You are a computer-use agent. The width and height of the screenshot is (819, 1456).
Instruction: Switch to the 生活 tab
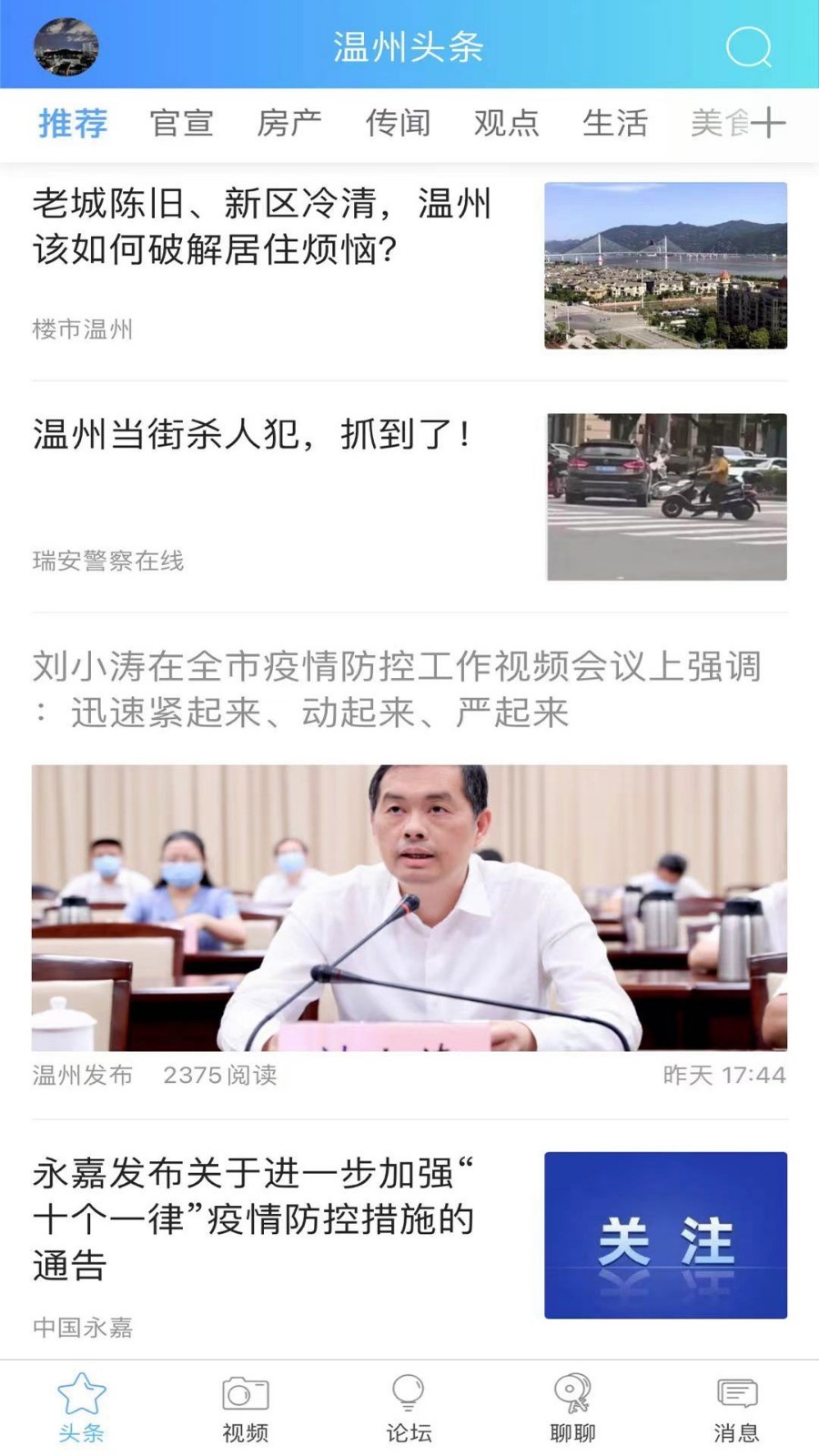click(x=616, y=123)
